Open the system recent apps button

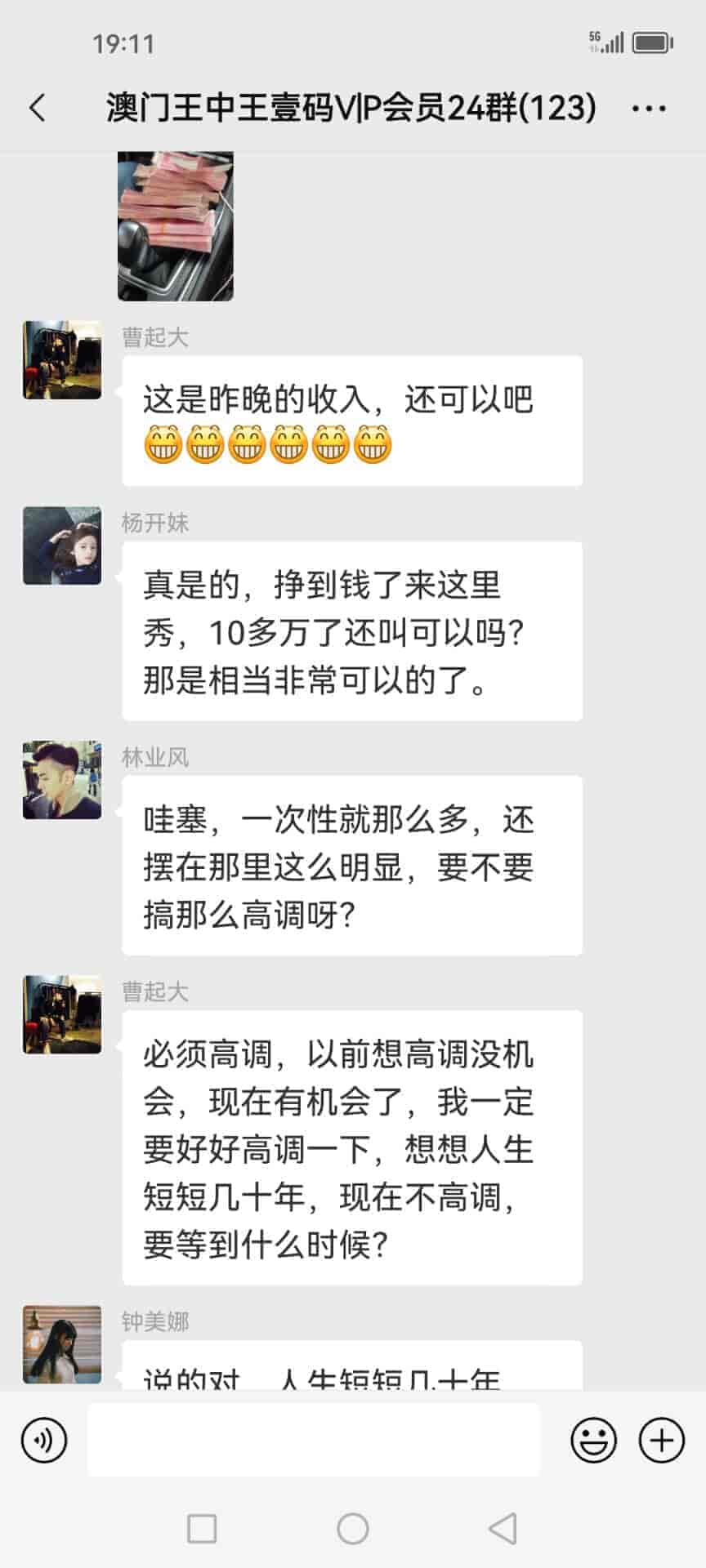(x=202, y=1528)
